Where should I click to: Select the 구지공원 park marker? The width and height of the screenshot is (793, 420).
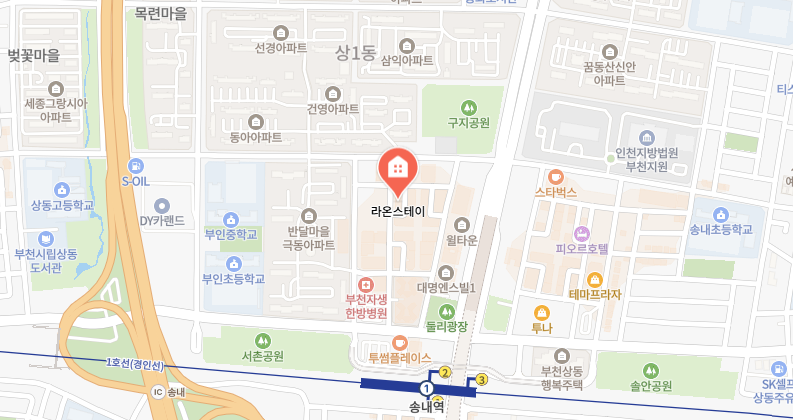[x=468, y=107]
